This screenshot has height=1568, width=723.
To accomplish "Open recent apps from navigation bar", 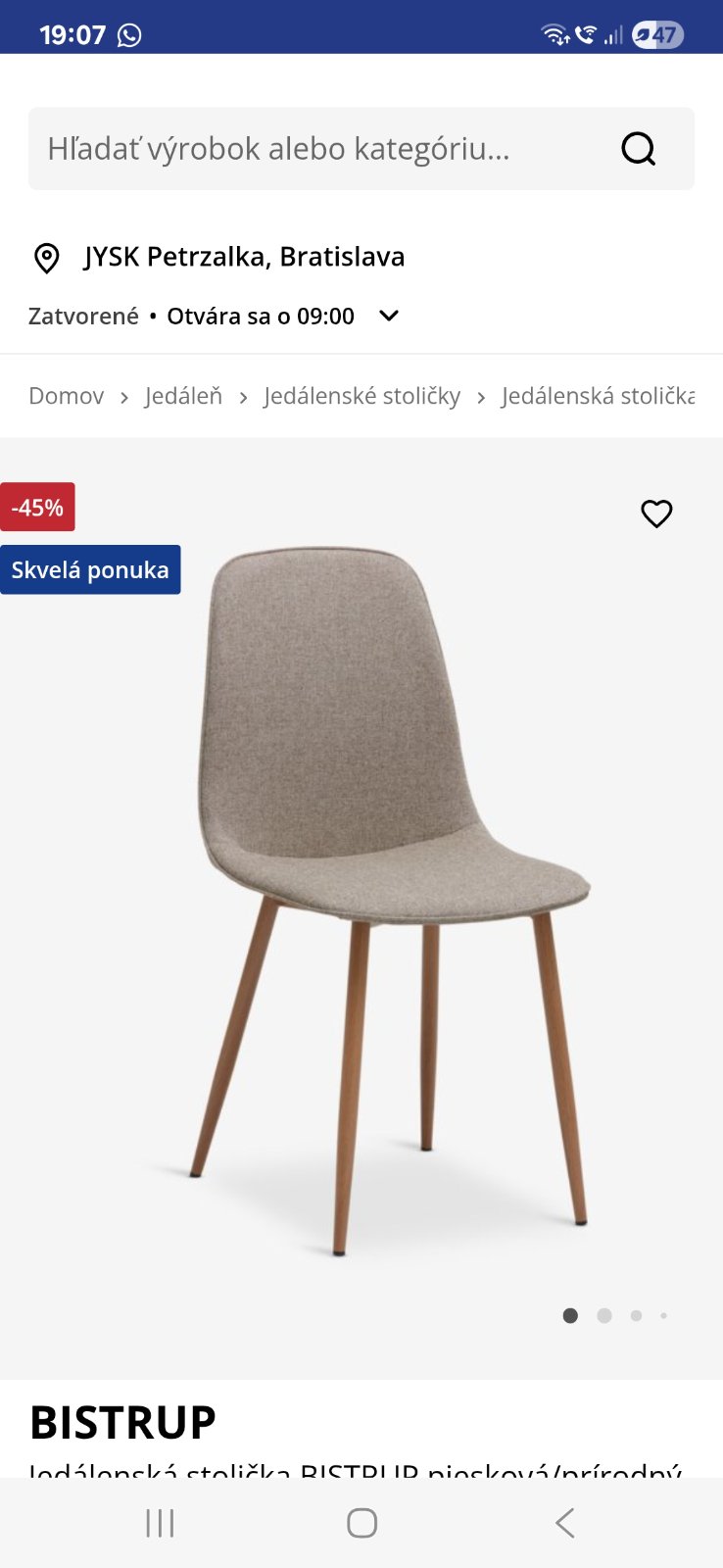I will click(160, 1523).
